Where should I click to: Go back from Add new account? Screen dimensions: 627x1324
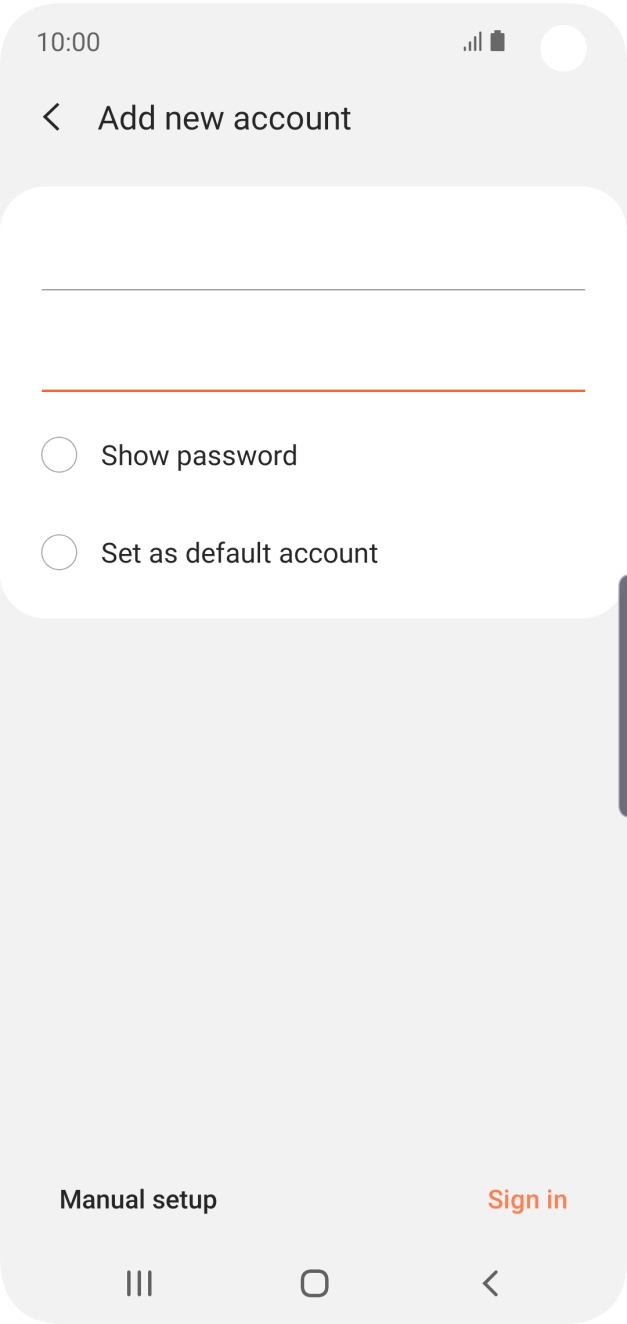[x=52, y=118]
